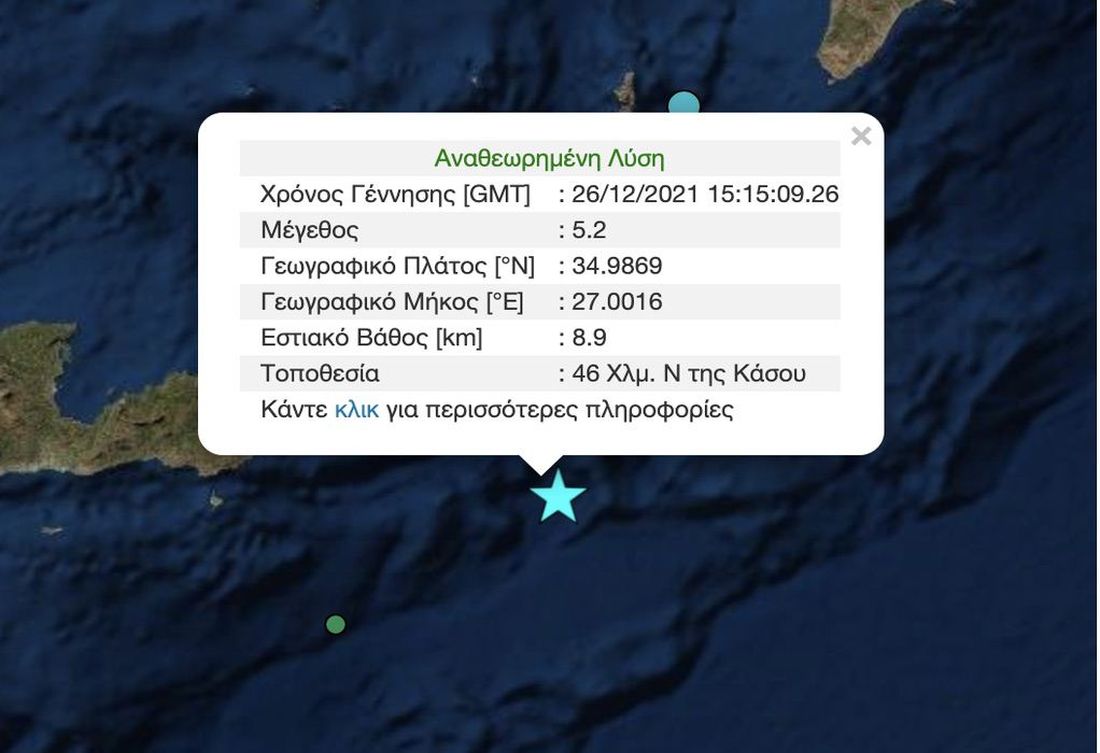Close the earthquake info popup
Image resolution: width=1100 pixels, height=753 pixels.
pos(860,136)
